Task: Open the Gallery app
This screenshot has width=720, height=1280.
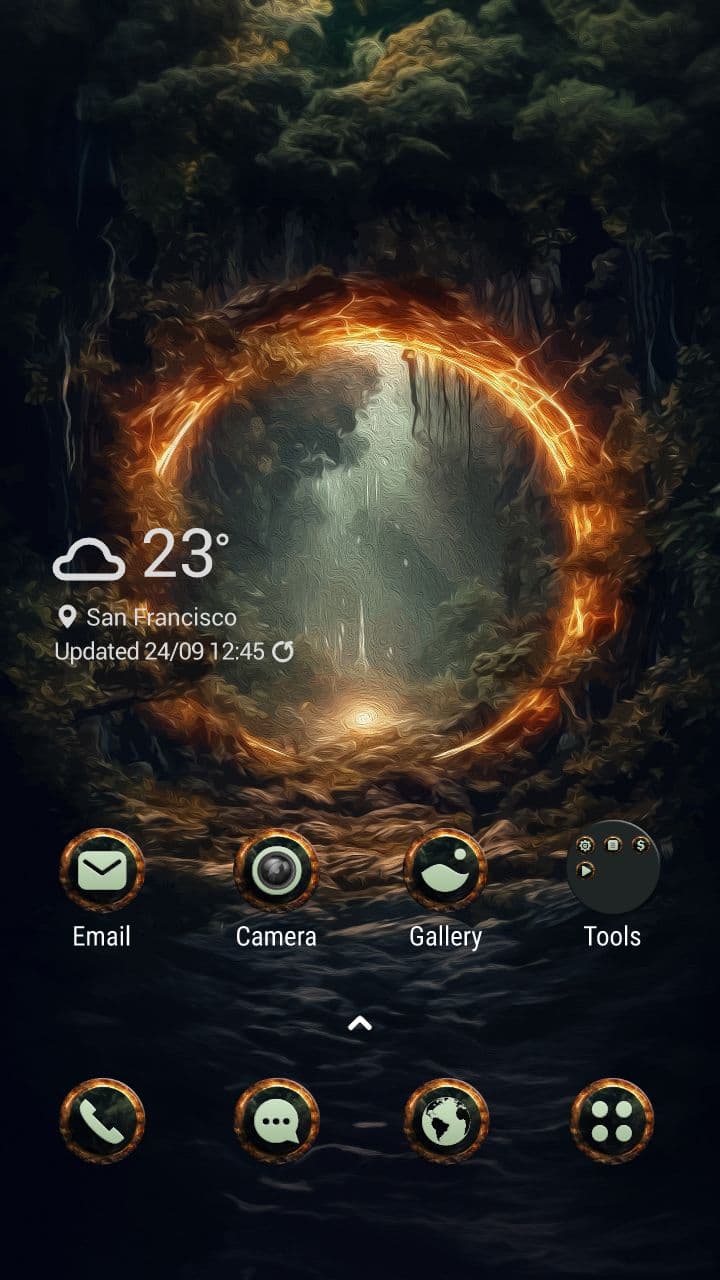Action: pos(447,868)
